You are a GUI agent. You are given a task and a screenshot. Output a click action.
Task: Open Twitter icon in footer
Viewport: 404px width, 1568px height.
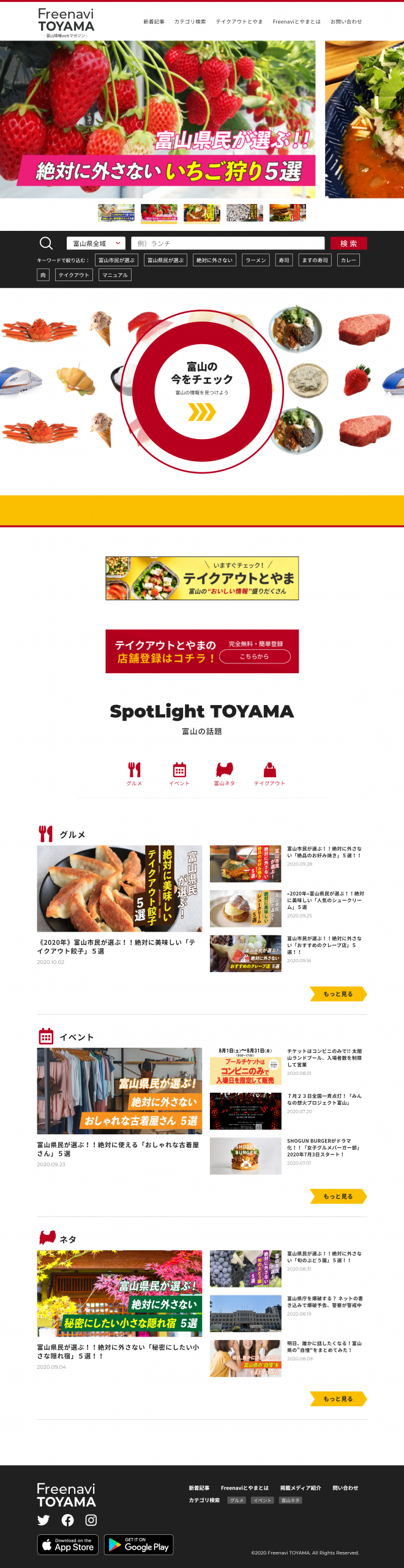[43, 1520]
